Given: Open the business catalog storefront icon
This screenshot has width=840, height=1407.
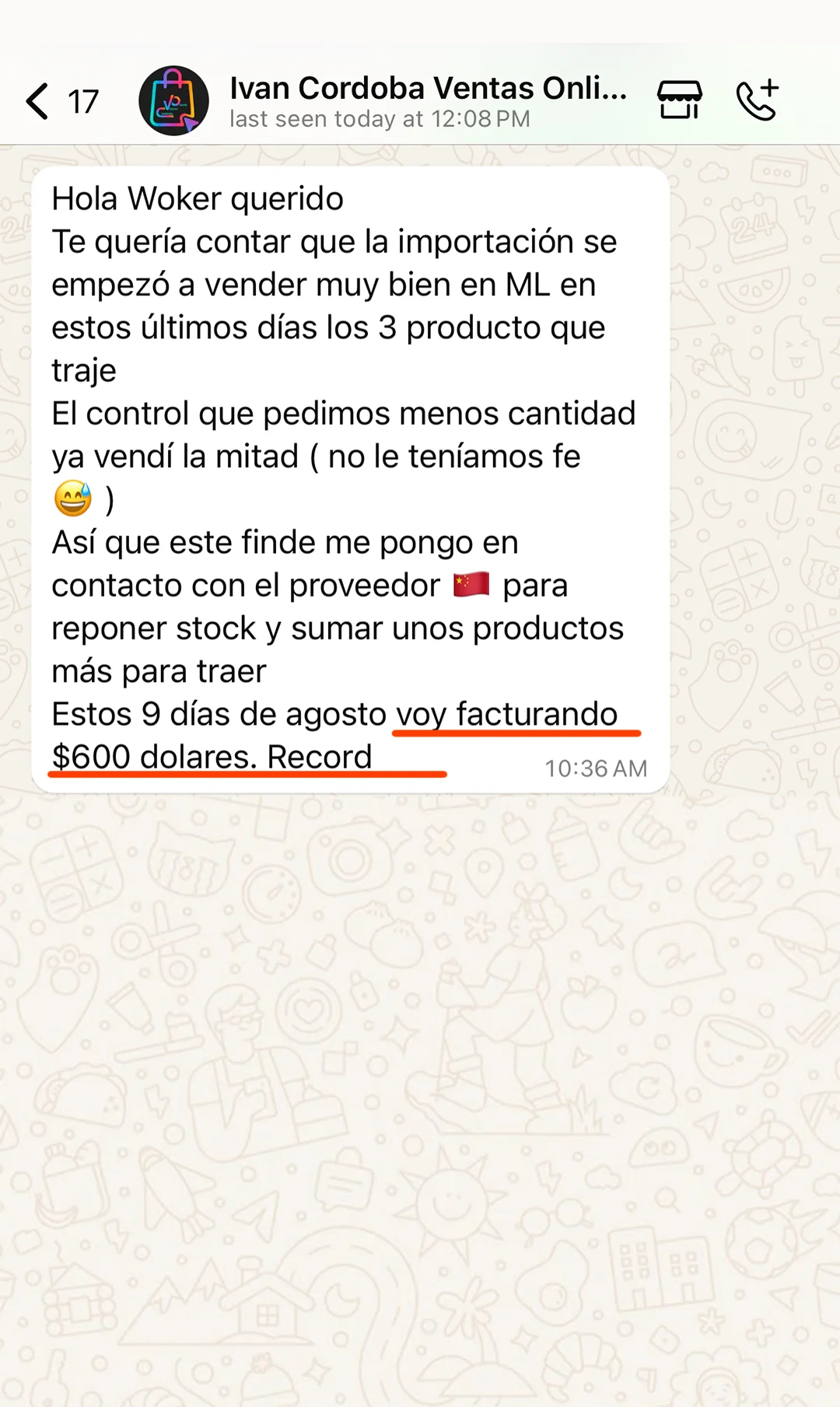Looking at the screenshot, I should point(679,100).
